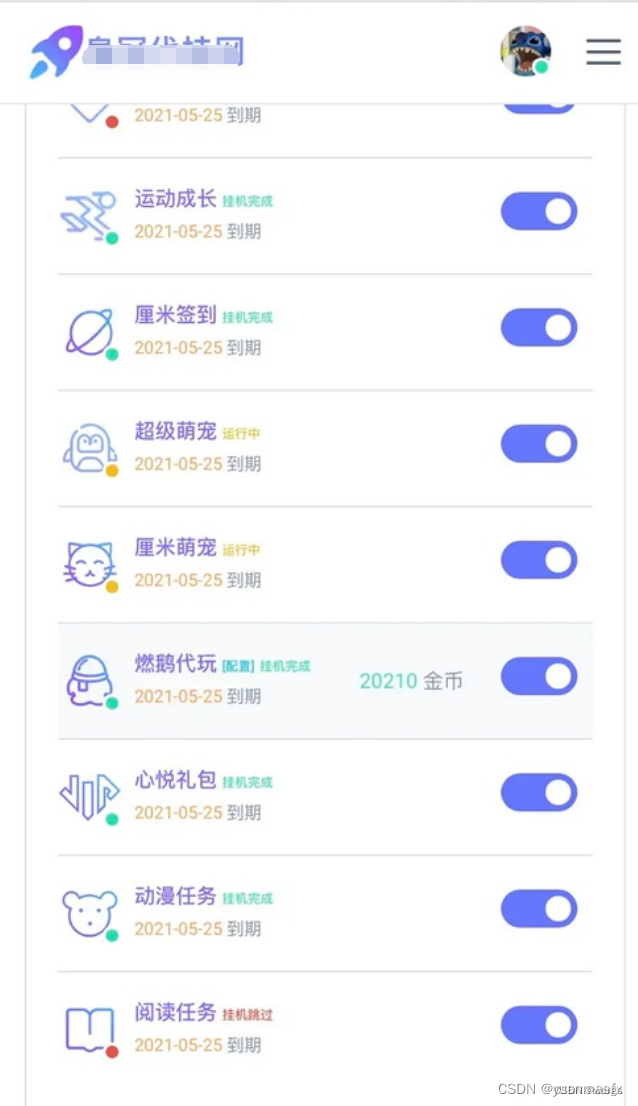This screenshot has height=1106, width=638.
Task: Open the 配置 link for 燃鹅代玩
Action: [x=238, y=667]
